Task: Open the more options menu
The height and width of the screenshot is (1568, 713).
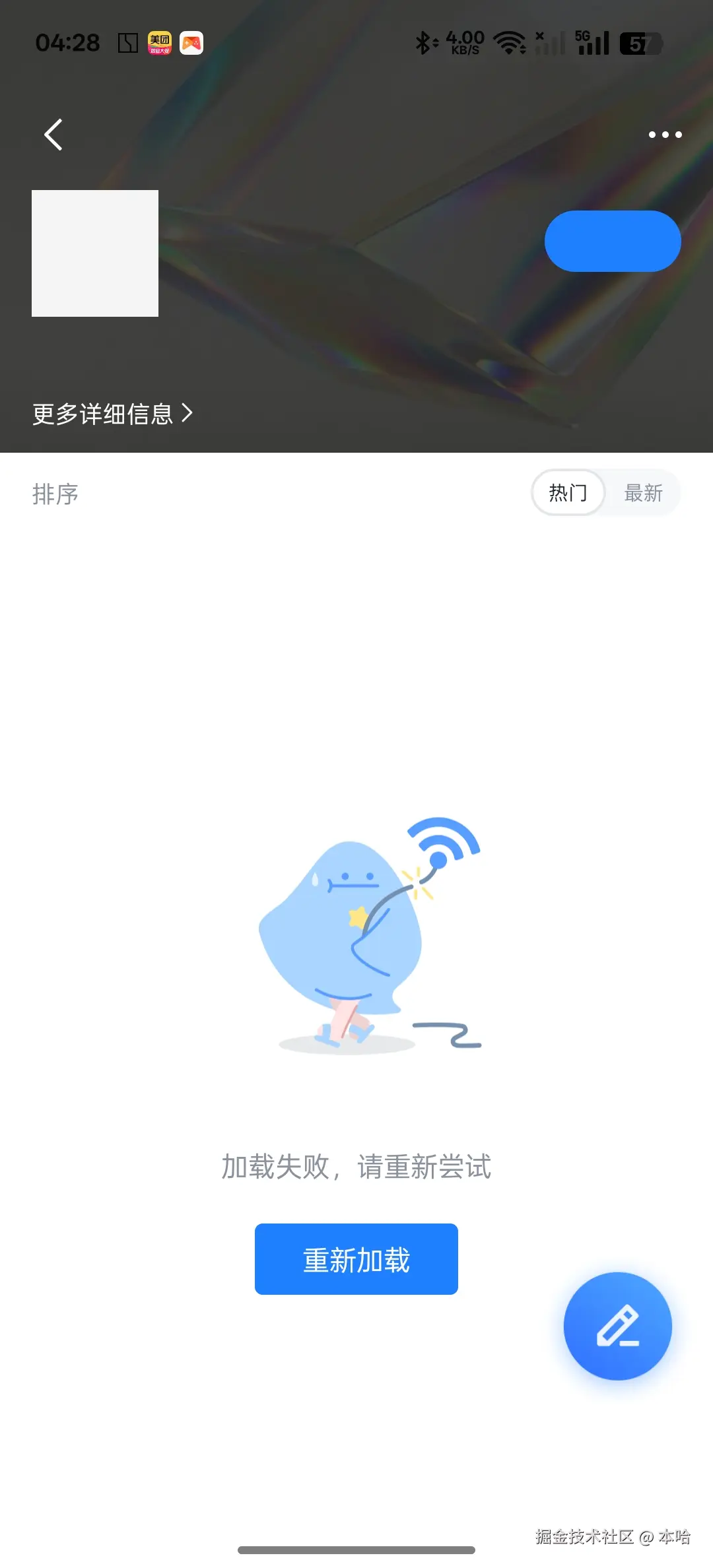Action: pyautogui.click(x=664, y=135)
